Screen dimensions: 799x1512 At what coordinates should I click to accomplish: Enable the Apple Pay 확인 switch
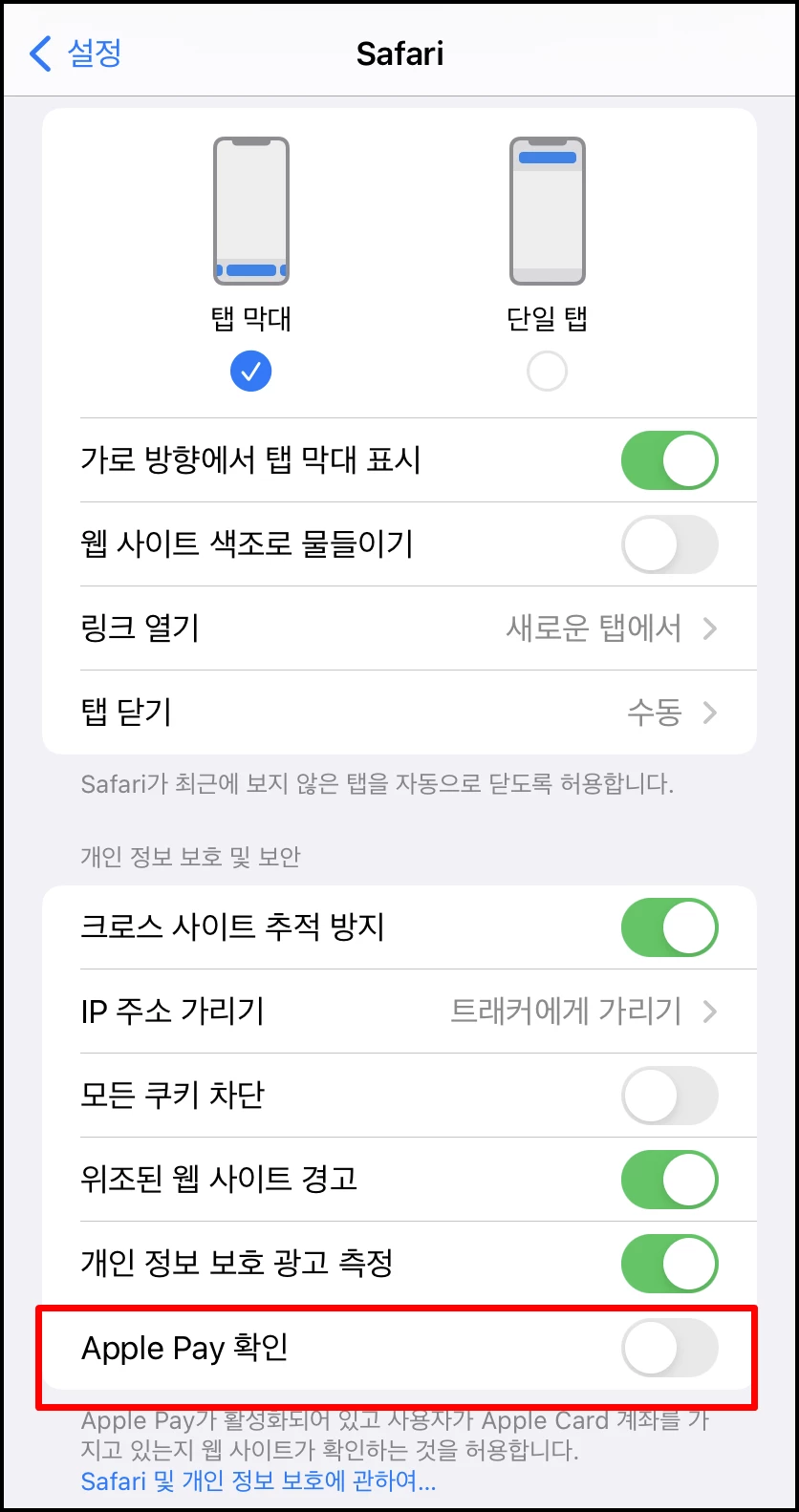pyautogui.click(x=669, y=1348)
